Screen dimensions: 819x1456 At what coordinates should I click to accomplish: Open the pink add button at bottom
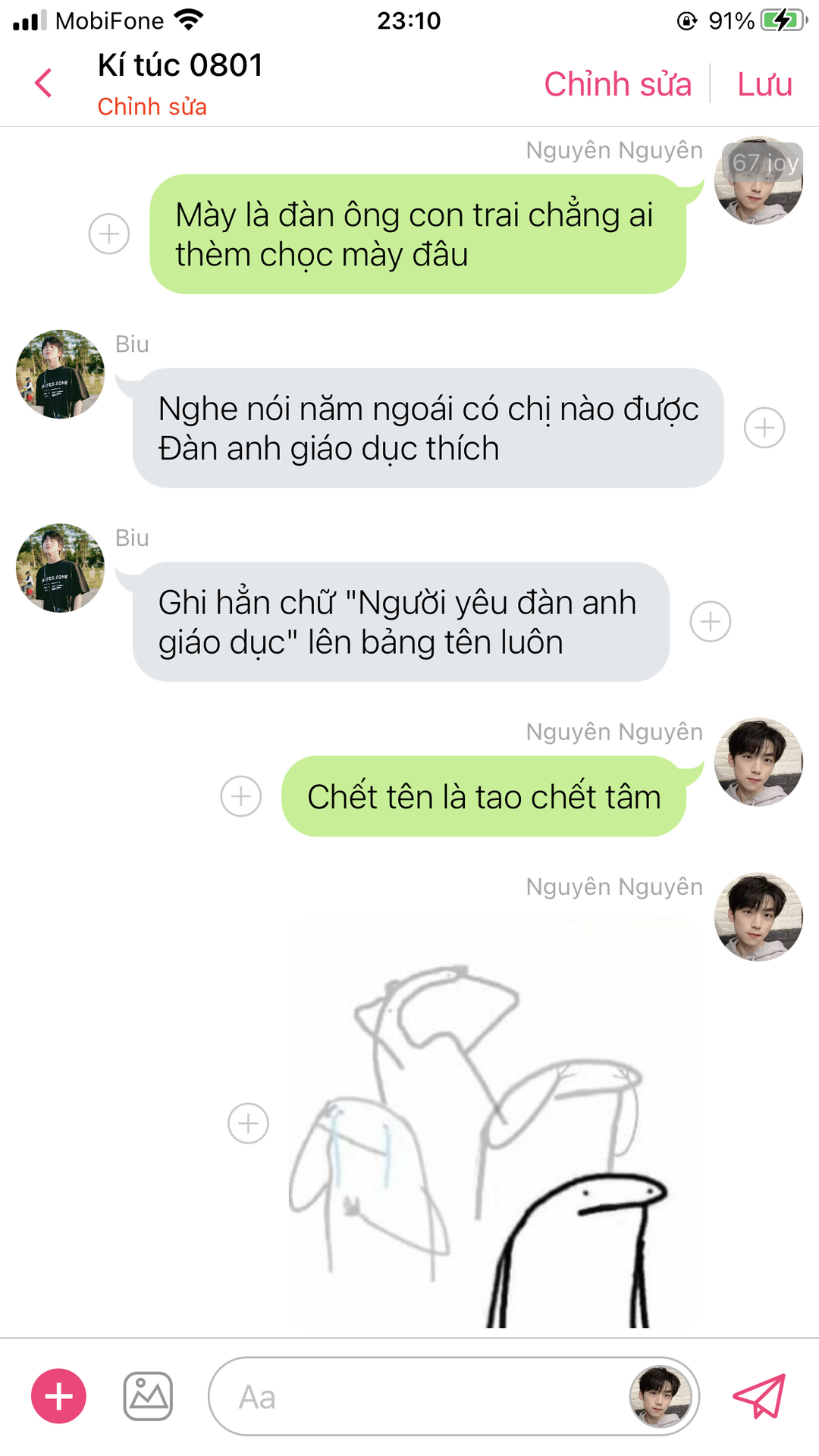pyautogui.click(x=58, y=1396)
